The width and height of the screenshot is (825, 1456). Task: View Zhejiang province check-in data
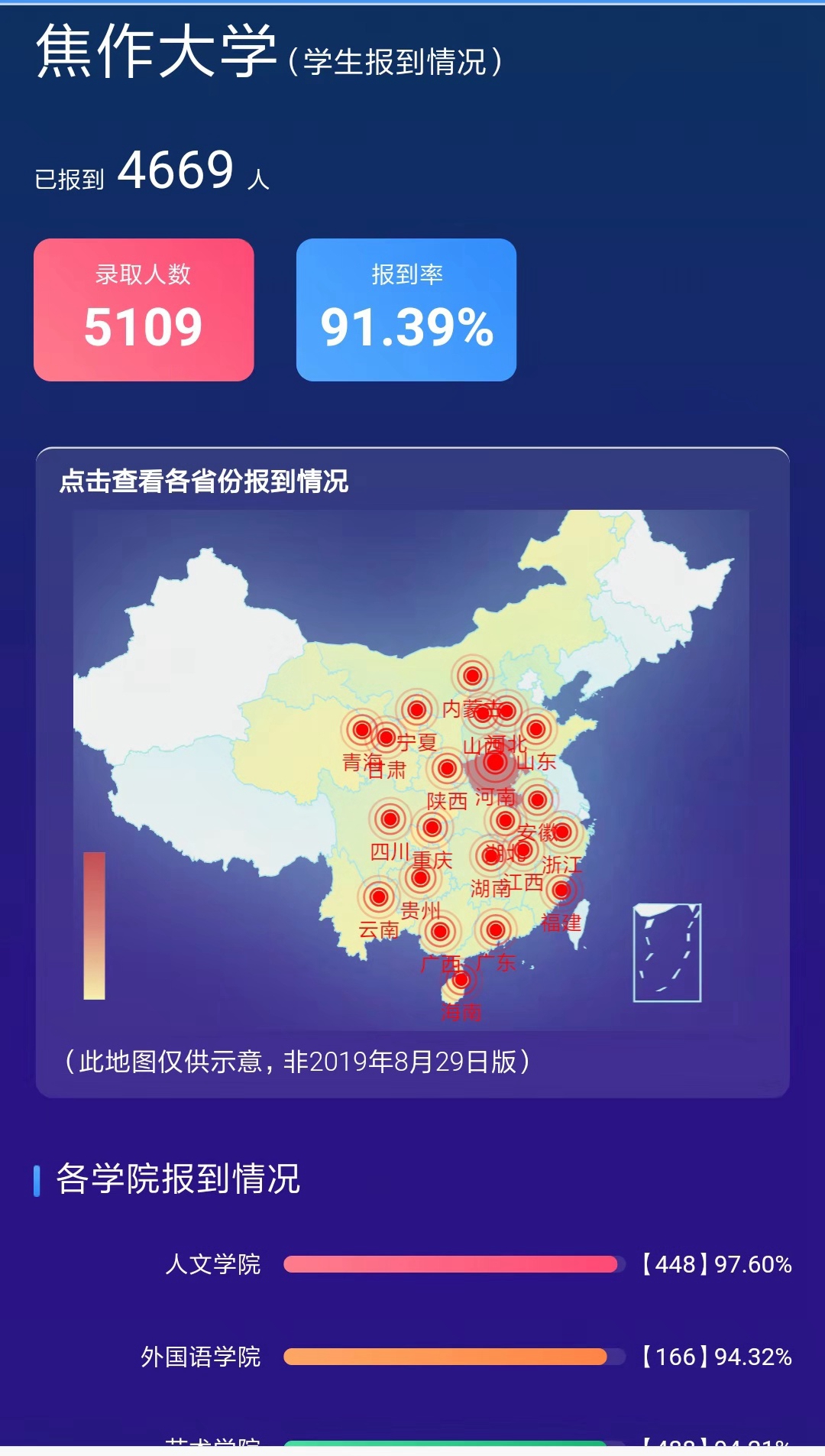pos(562,832)
